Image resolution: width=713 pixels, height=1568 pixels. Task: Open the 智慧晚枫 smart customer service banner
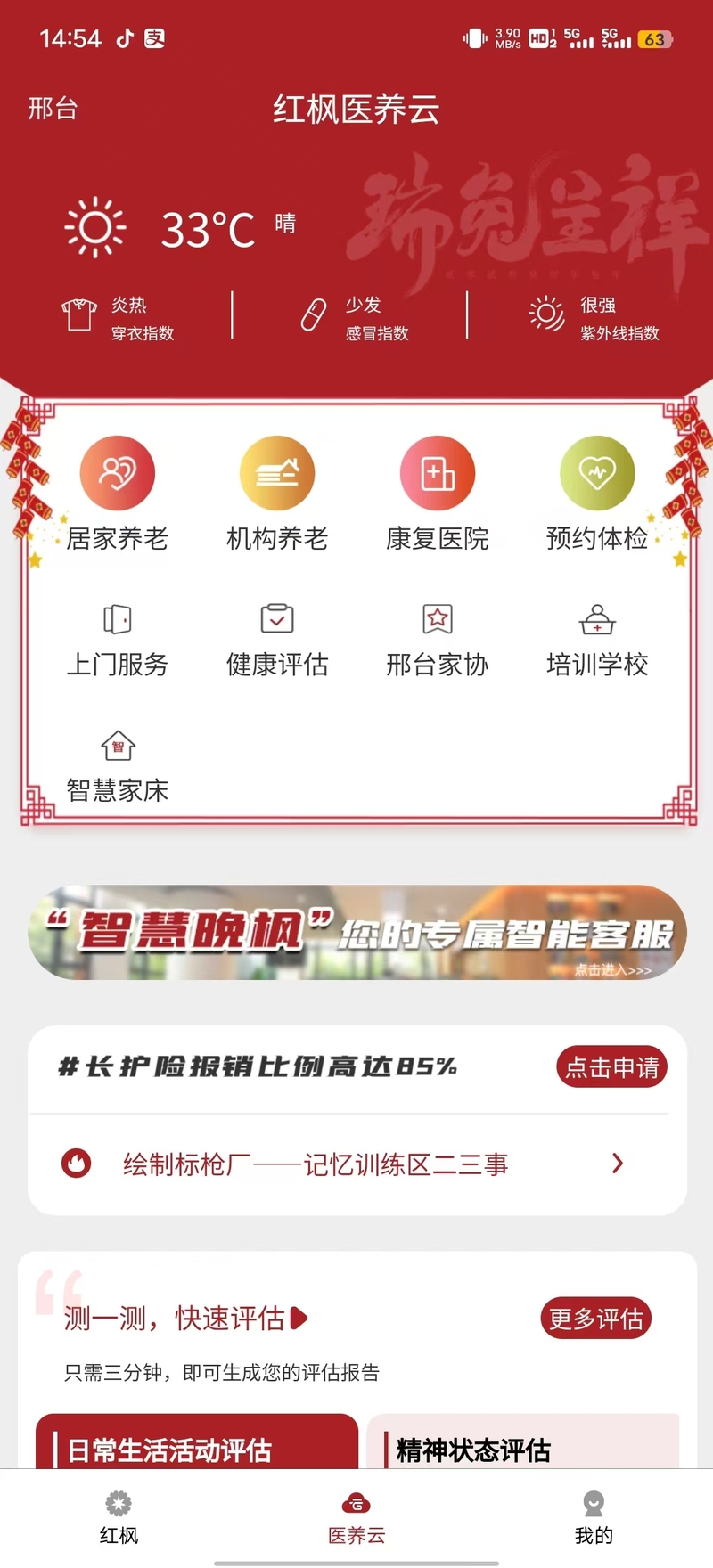tap(356, 933)
